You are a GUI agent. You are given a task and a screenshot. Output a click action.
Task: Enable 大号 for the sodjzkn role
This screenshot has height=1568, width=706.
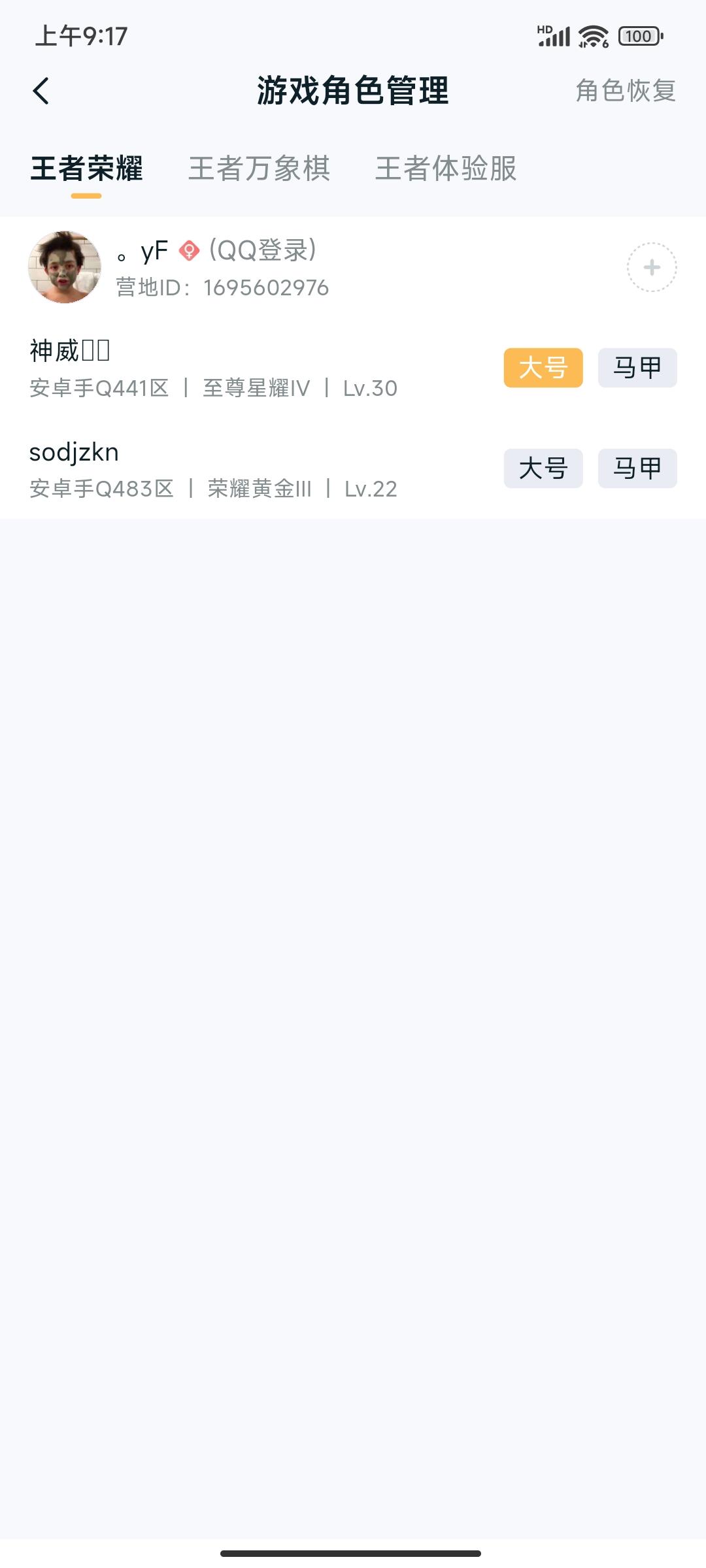click(543, 468)
